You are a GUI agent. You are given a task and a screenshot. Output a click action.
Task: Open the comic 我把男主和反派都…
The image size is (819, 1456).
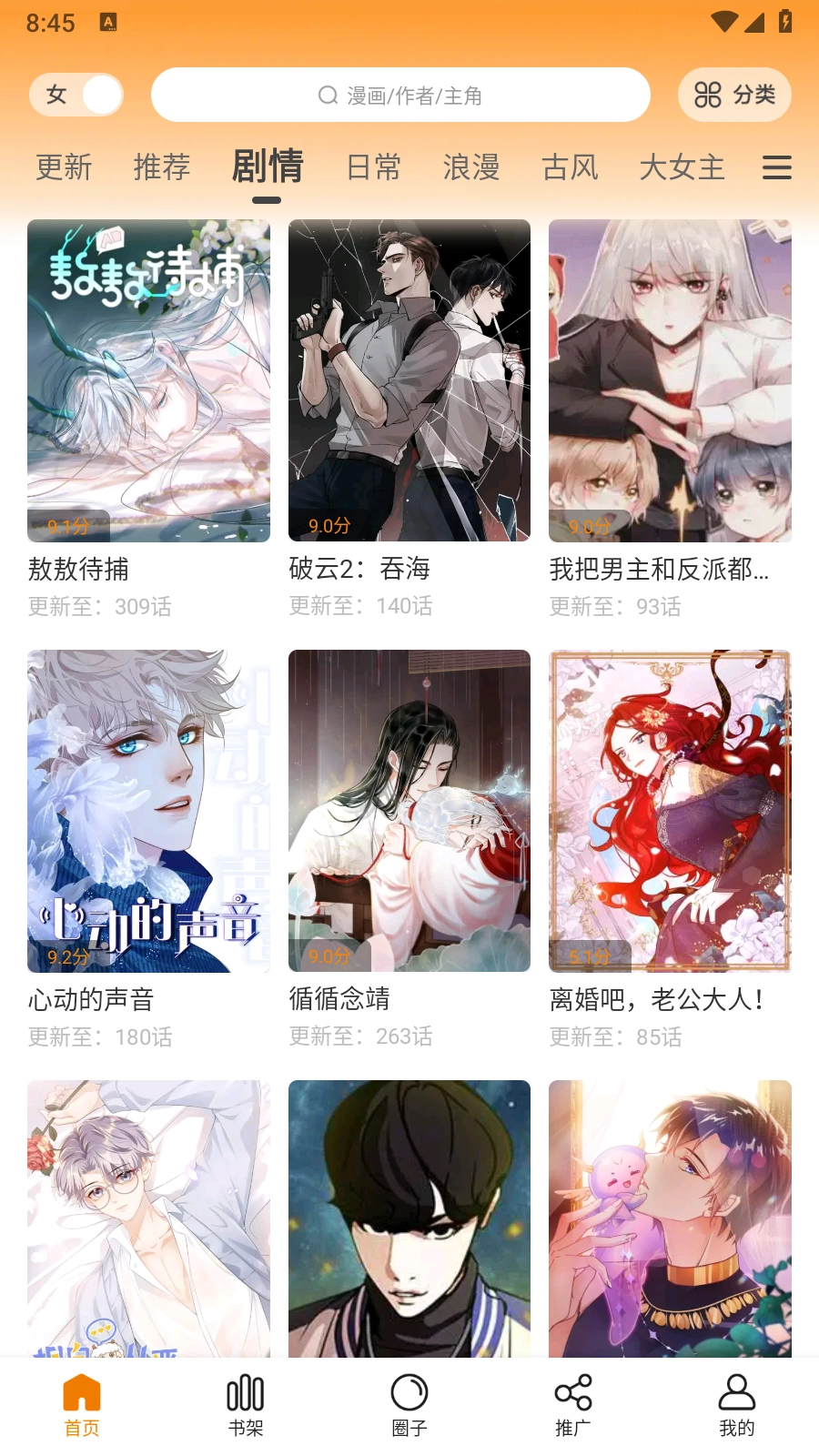pos(670,380)
